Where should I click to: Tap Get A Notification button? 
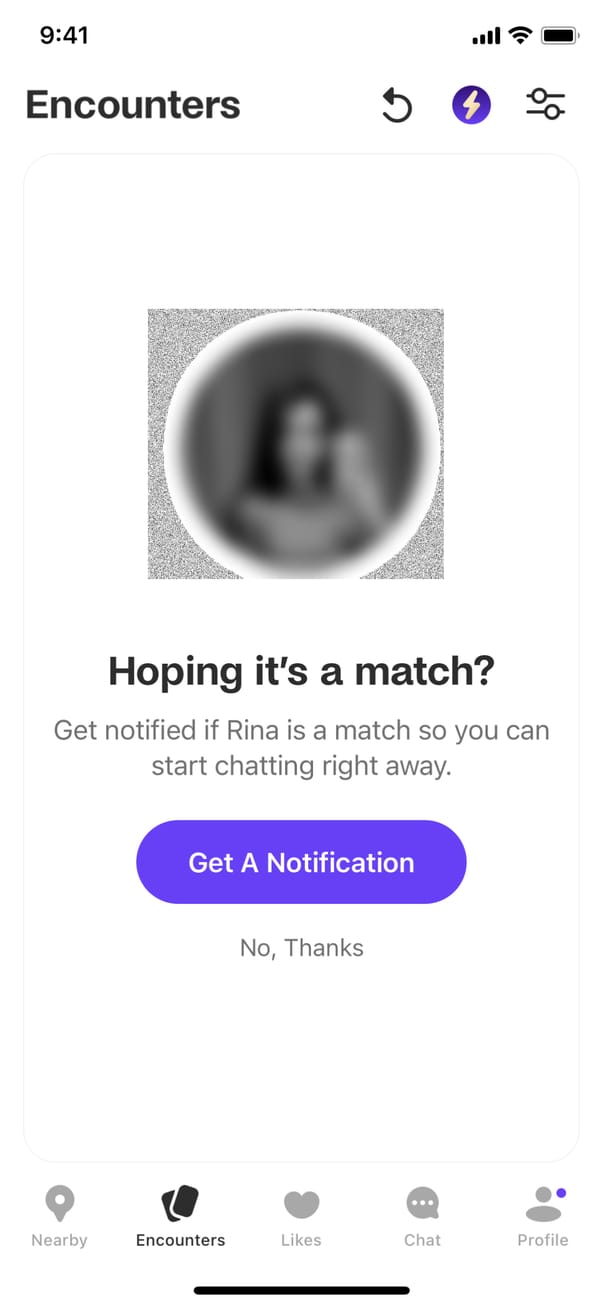(301, 862)
